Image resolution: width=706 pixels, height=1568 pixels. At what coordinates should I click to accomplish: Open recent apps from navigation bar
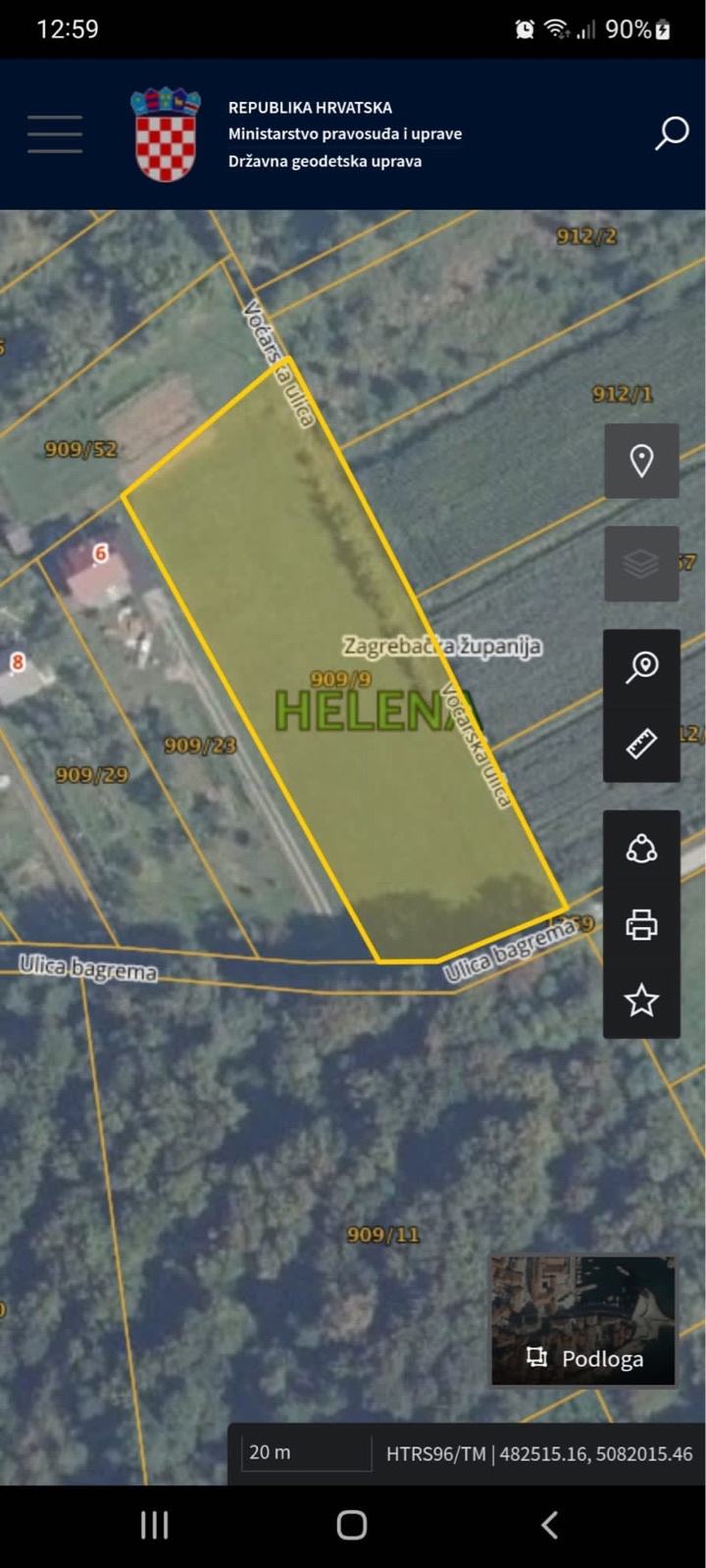point(155,1525)
